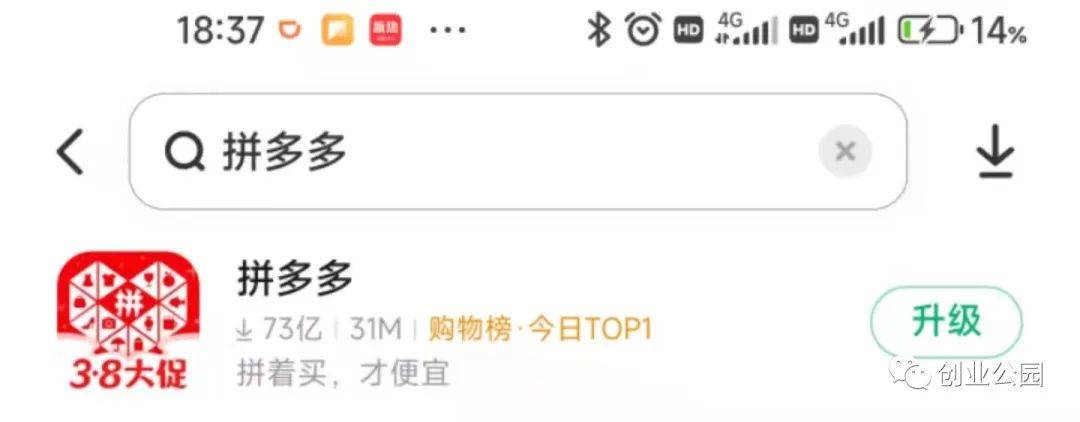Tap 升级 to update 拼多多
Image resolution: width=1080 pixels, height=422 pixels.
pos(946,322)
